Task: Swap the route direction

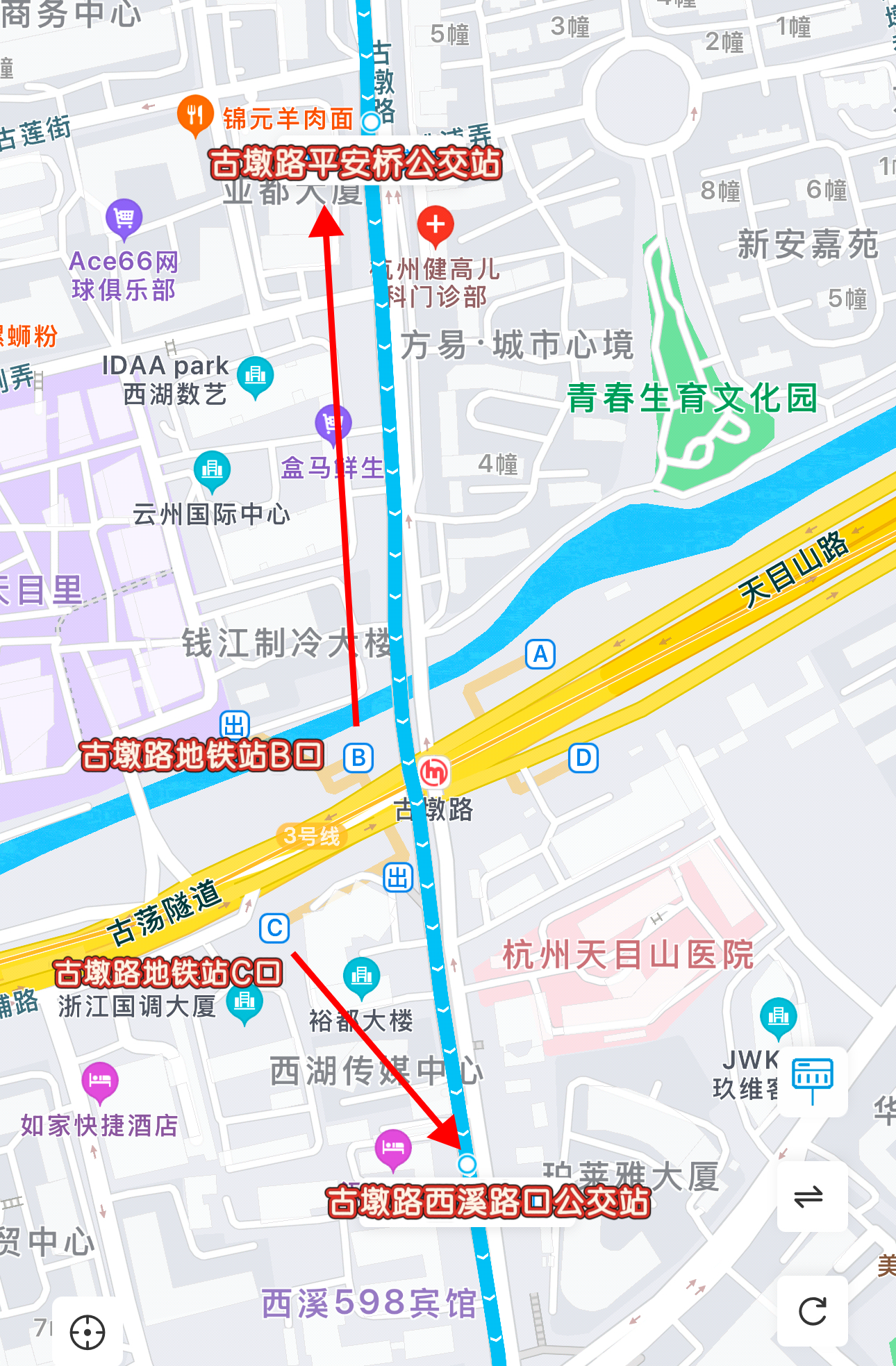Action: click(x=809, y=1197)
